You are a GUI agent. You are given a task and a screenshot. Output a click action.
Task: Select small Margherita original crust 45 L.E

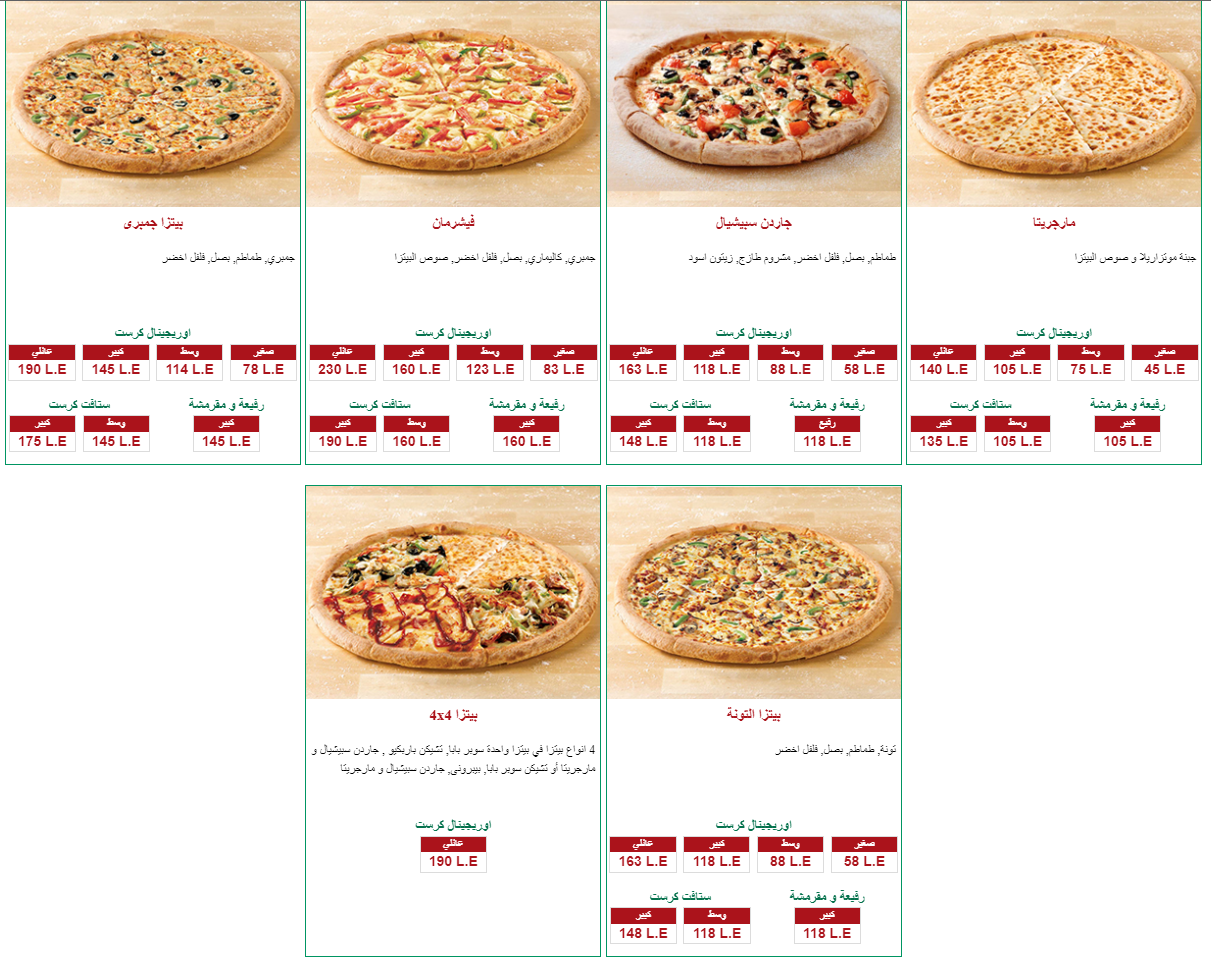coord(1164,369)
